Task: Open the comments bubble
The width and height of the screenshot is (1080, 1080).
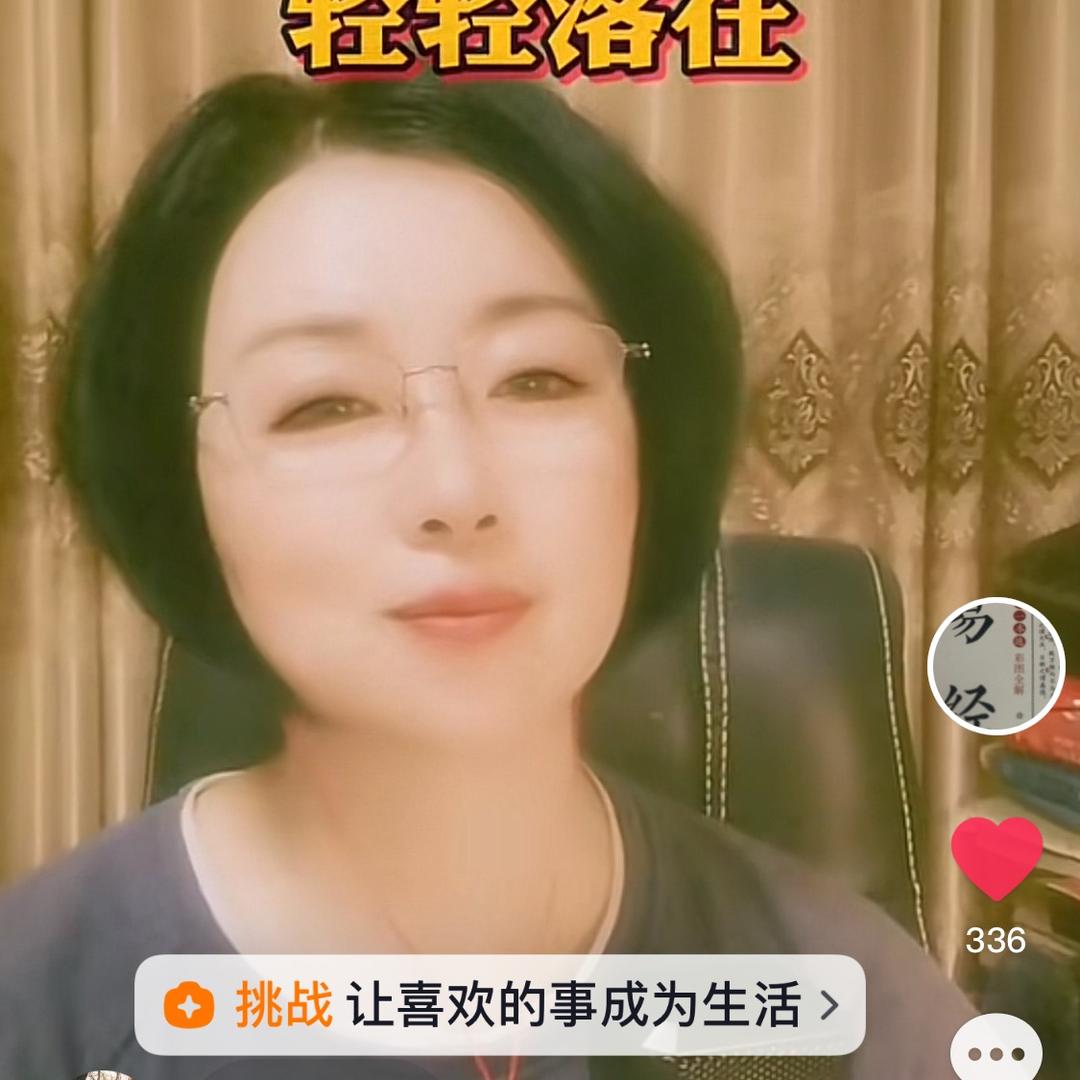Action: [996, 1050]
